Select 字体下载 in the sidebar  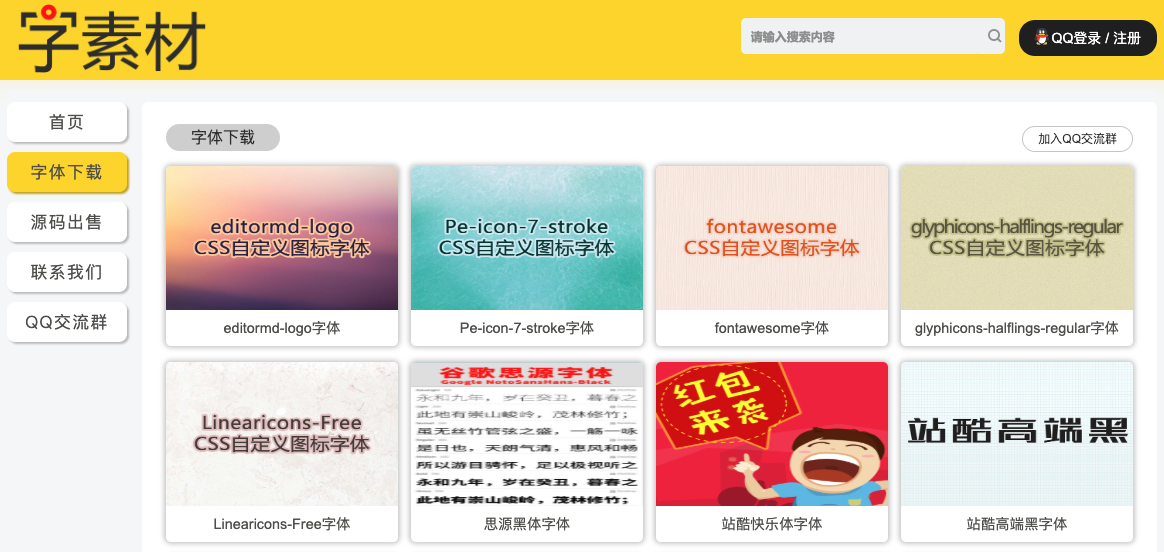point(67,173)
